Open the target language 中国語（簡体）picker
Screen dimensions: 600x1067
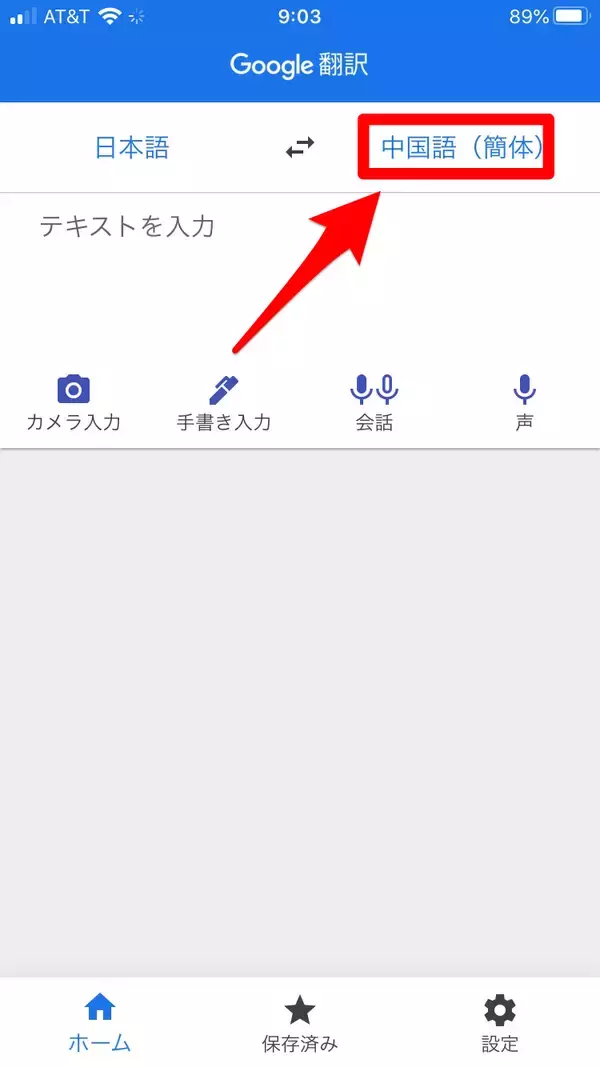click(459, 148)
